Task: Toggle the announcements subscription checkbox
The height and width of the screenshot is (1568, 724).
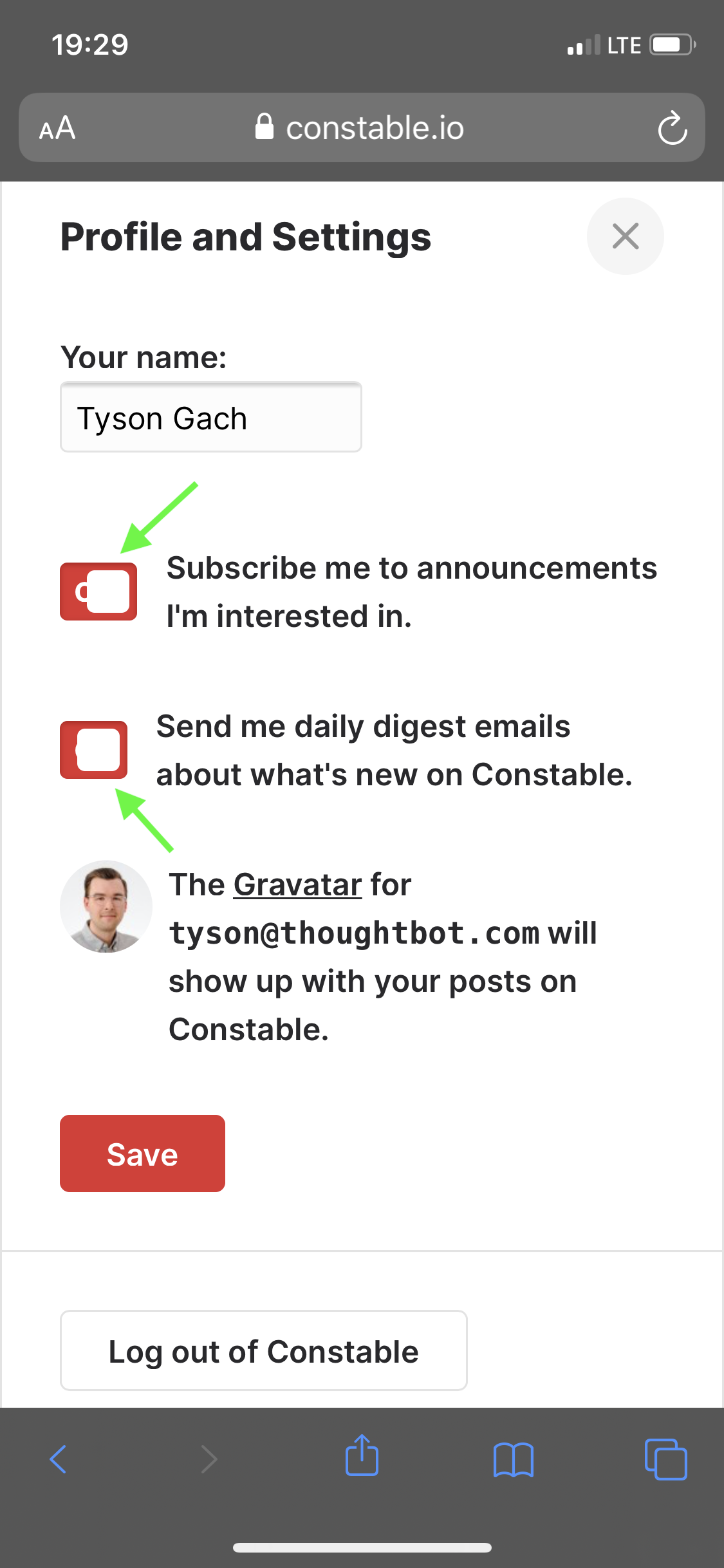Action: click(98, 592)
